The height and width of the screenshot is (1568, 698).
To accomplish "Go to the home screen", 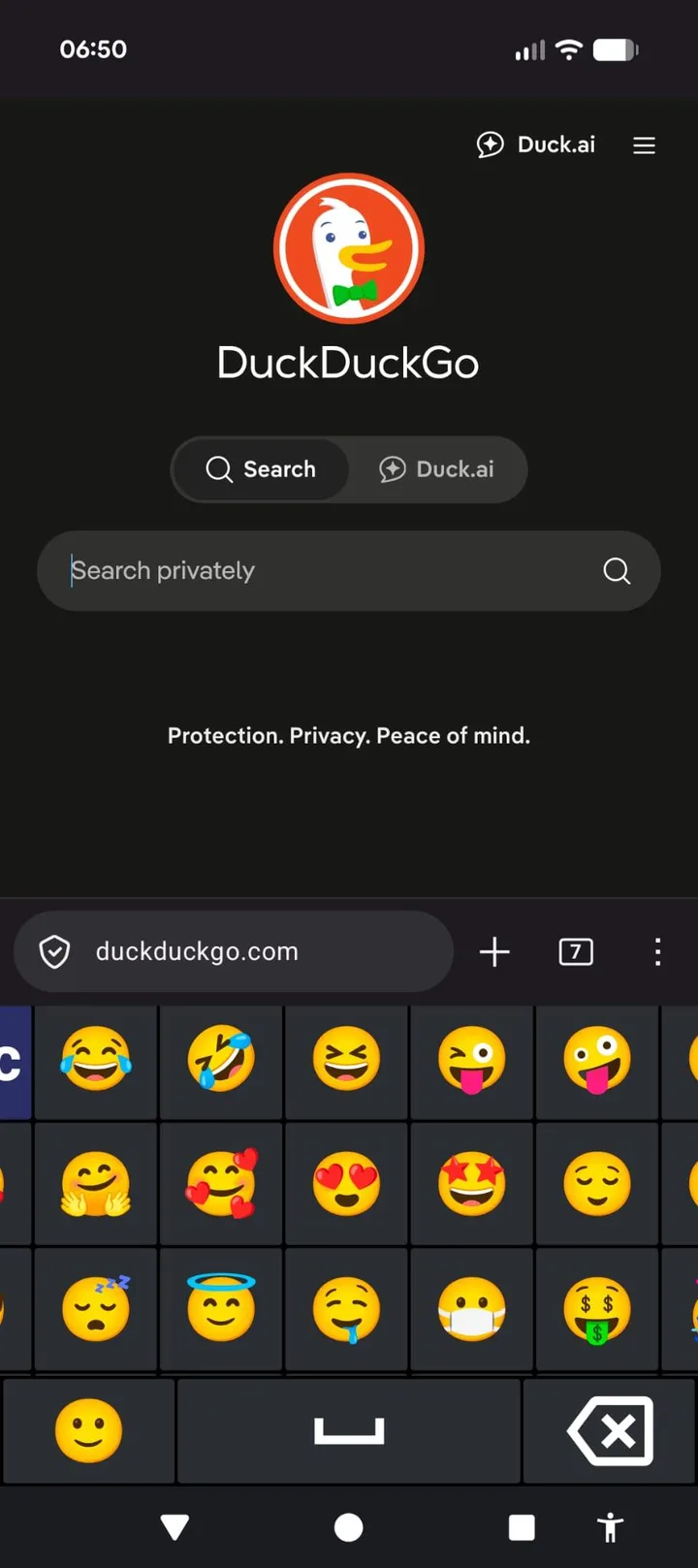I will tap(349, 1528).
